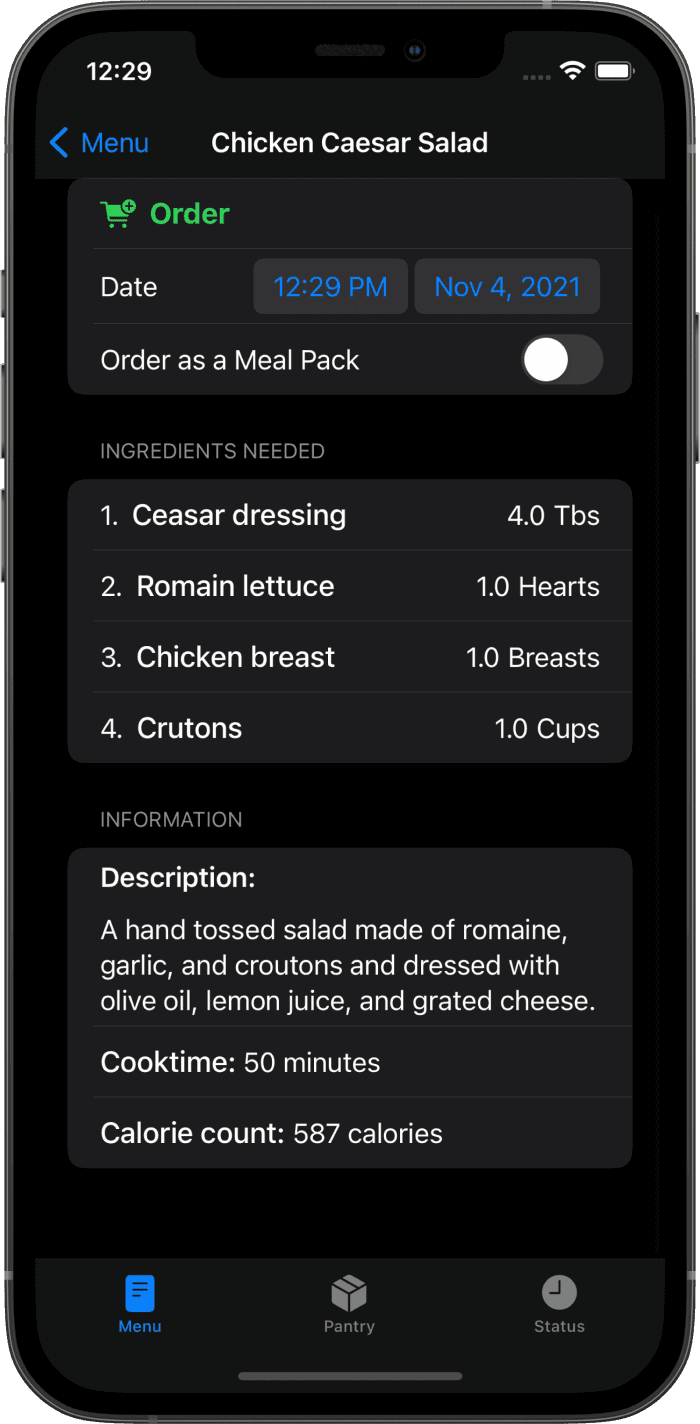Tap the green Order button
The height and width of the screenshot is (1424, 700).
pos(166,214)
